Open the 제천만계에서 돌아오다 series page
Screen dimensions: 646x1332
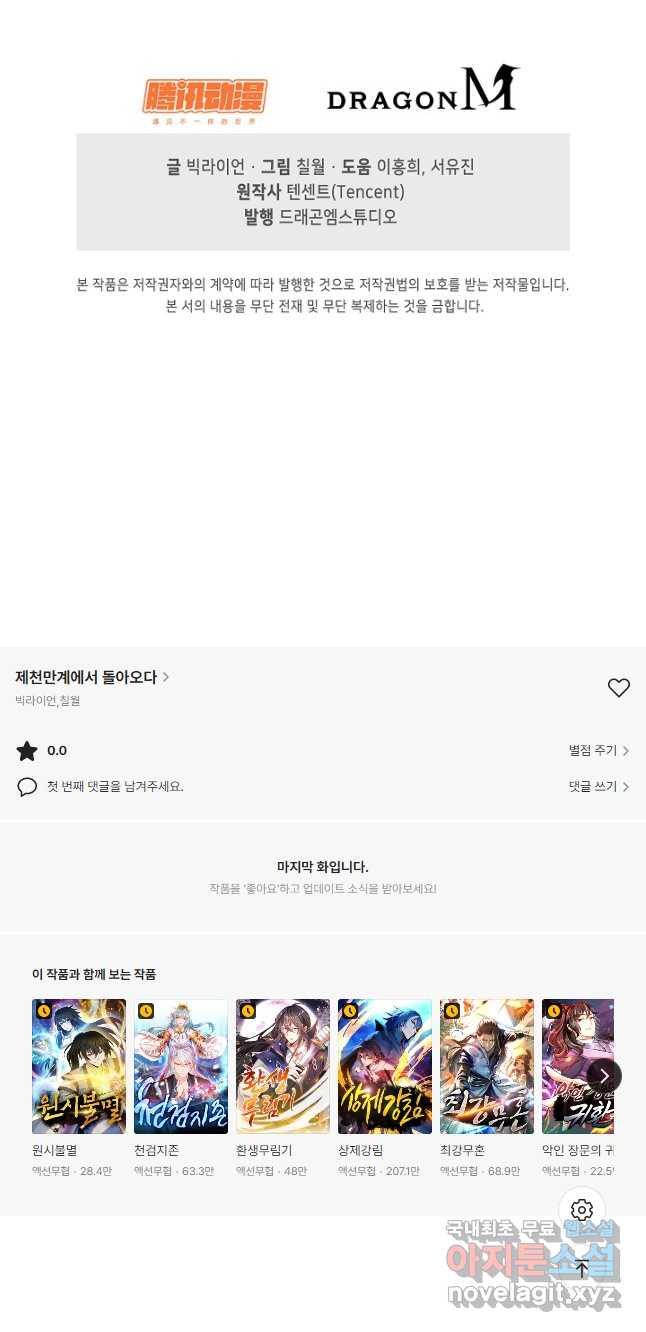click(92, 677)
